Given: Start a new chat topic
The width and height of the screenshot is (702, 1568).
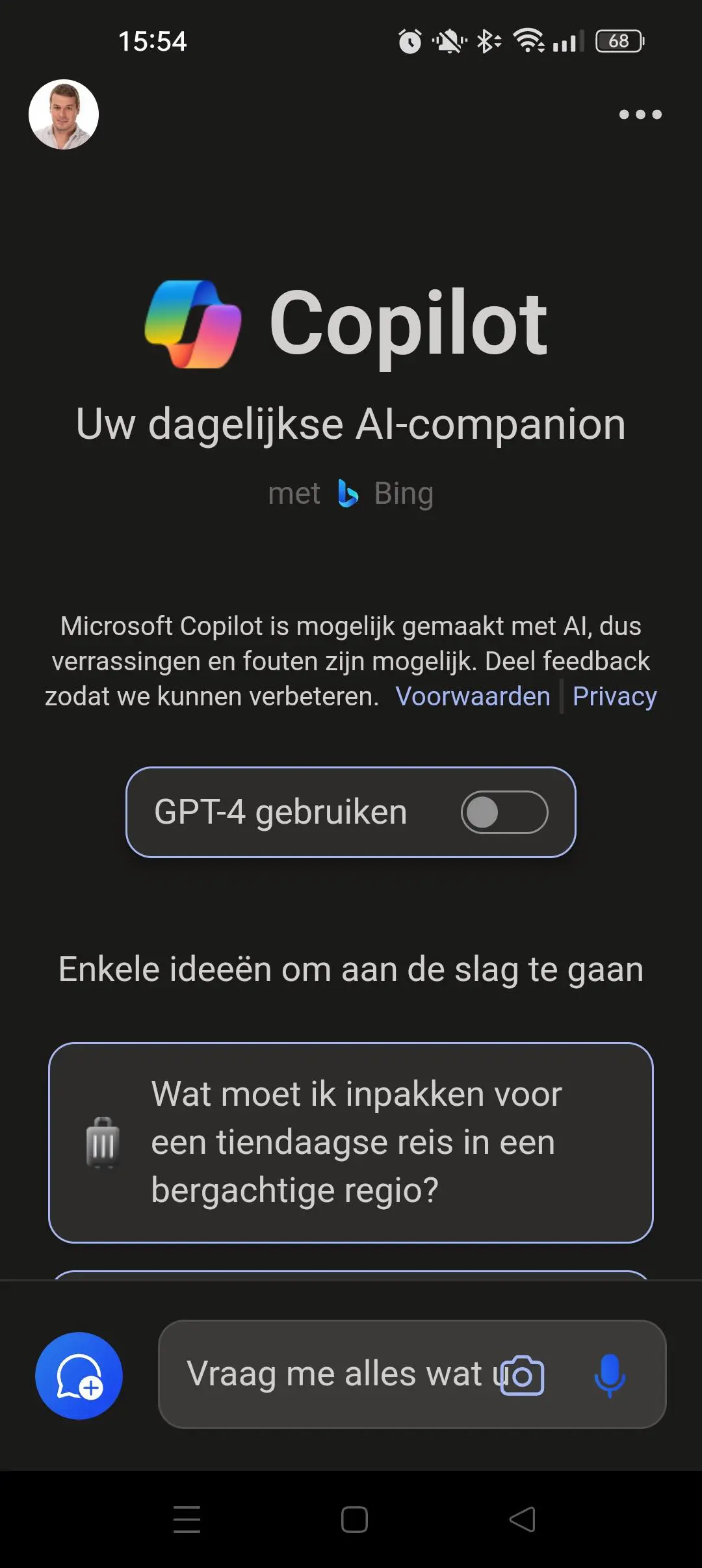Looking at the screenshot, I should (x=79, y=1376).
